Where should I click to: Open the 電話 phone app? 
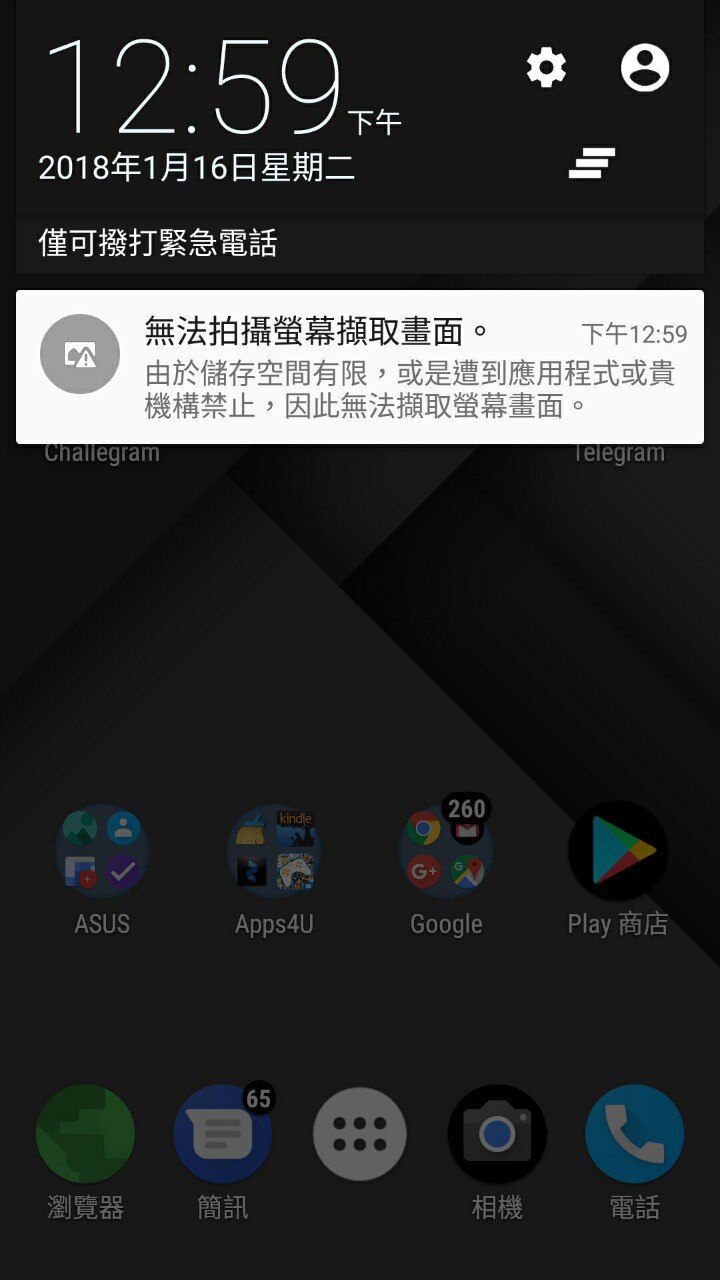coord(634,1134)
